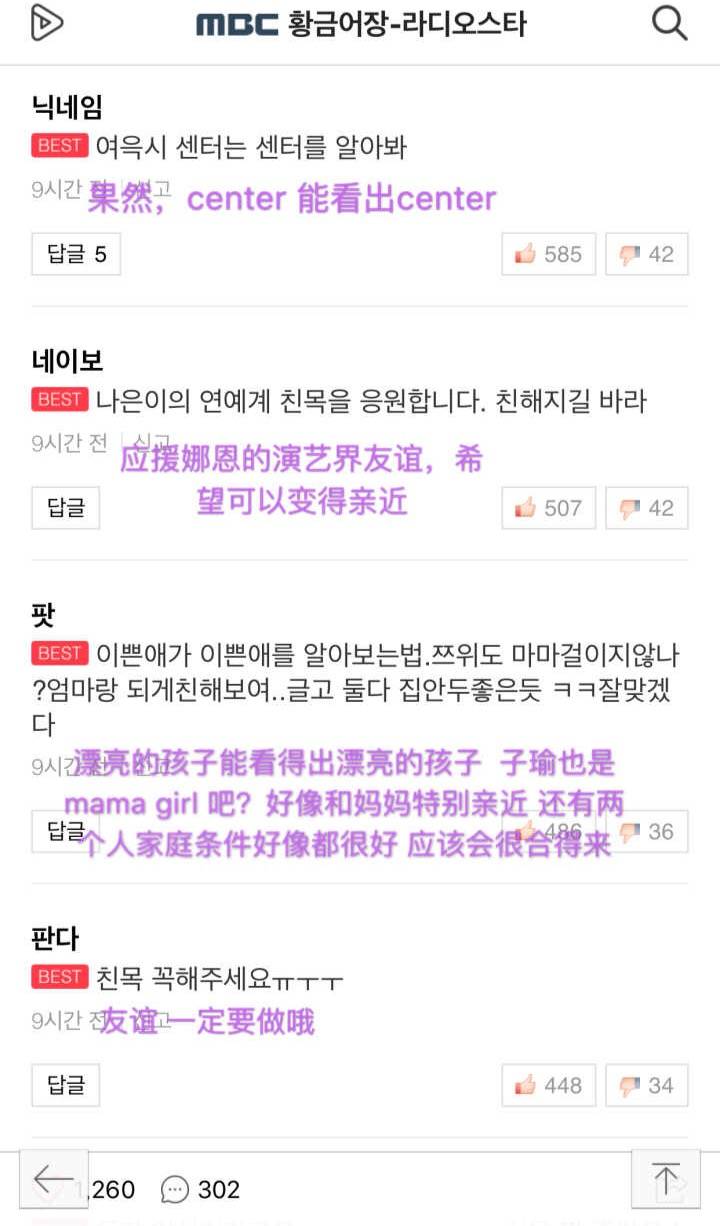Open search with the magnifier icon
The width and height of the screenshot is (720, 1226).
pos(669,23)
